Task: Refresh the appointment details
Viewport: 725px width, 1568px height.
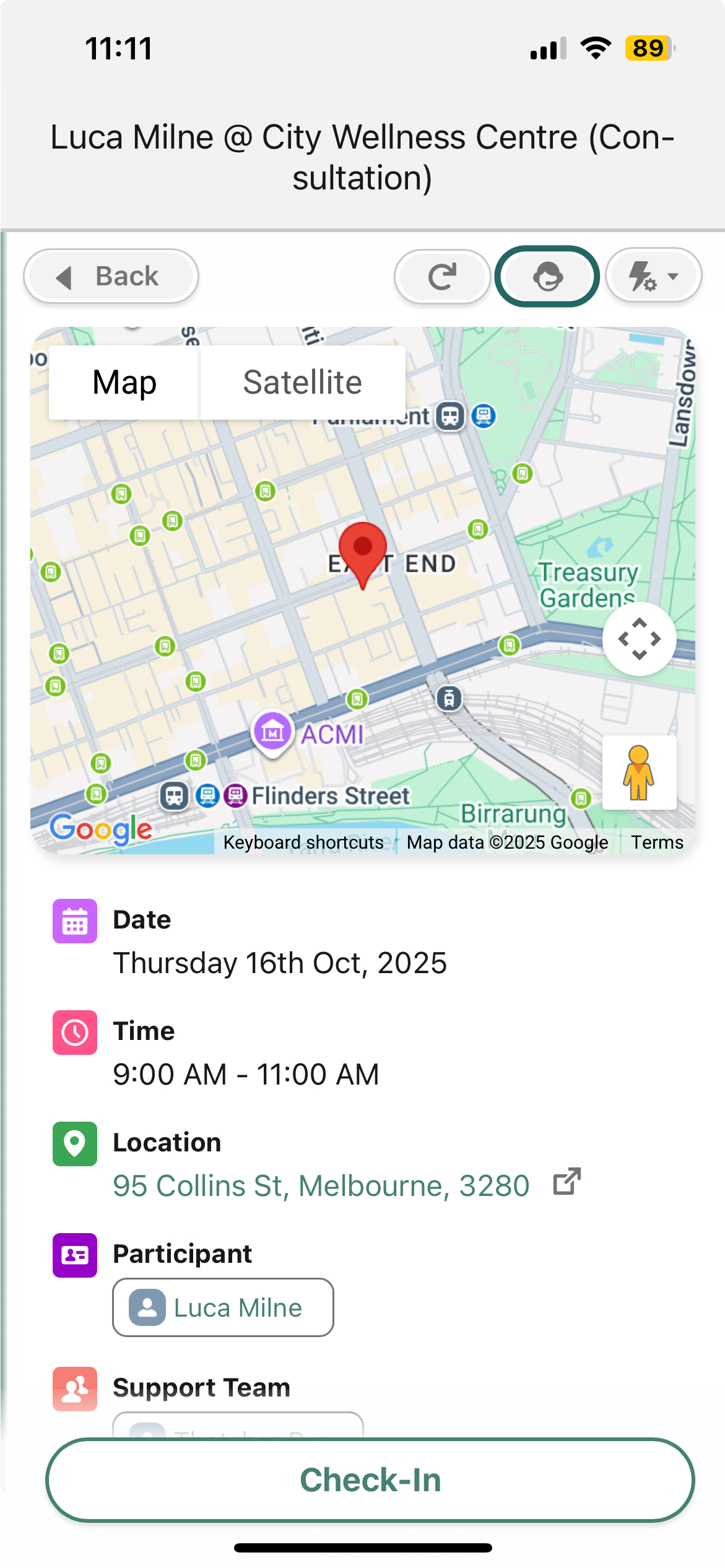Action: pos(442,276)
